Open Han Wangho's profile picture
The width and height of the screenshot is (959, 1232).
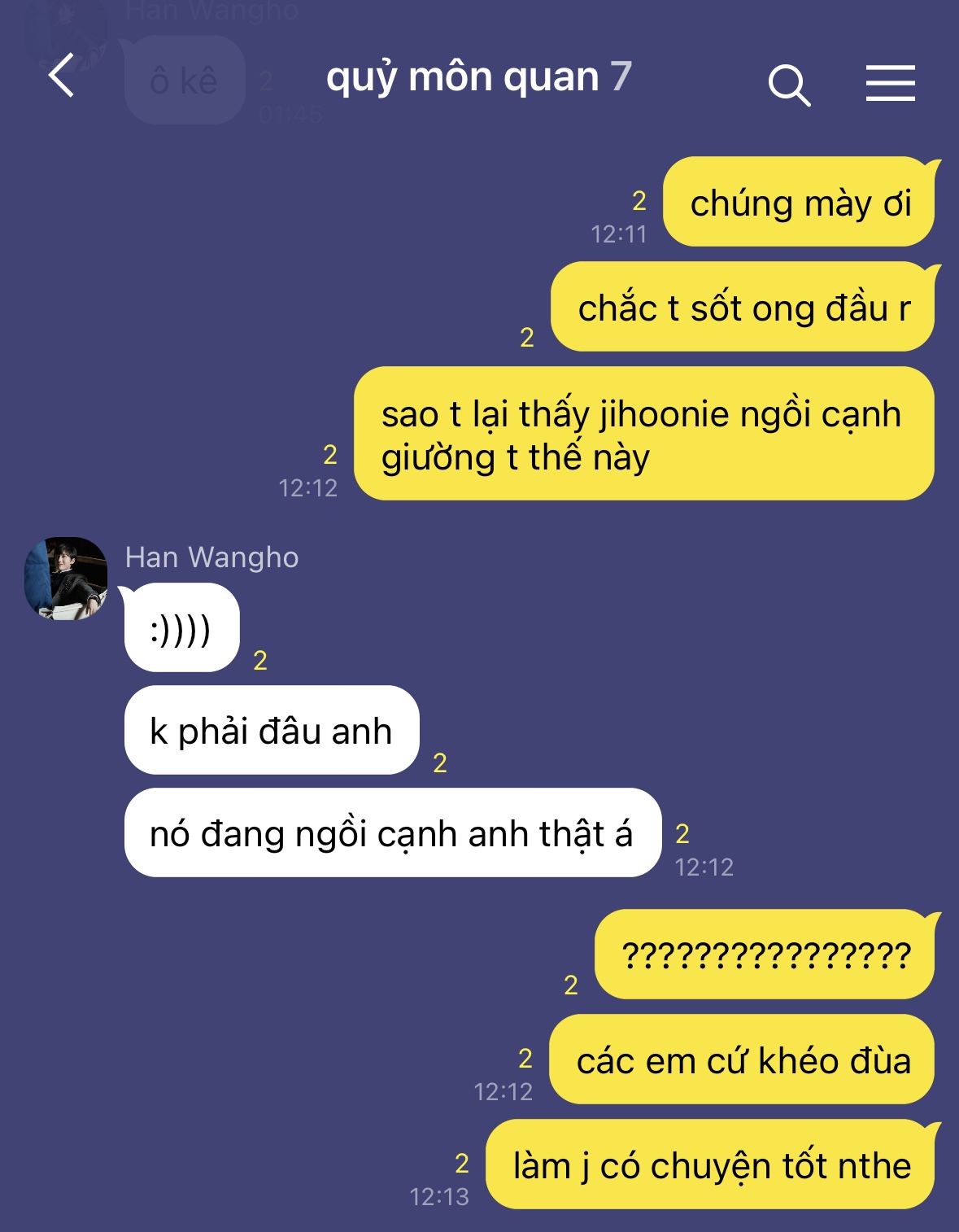pyautogui.click(x=66, y=578)
